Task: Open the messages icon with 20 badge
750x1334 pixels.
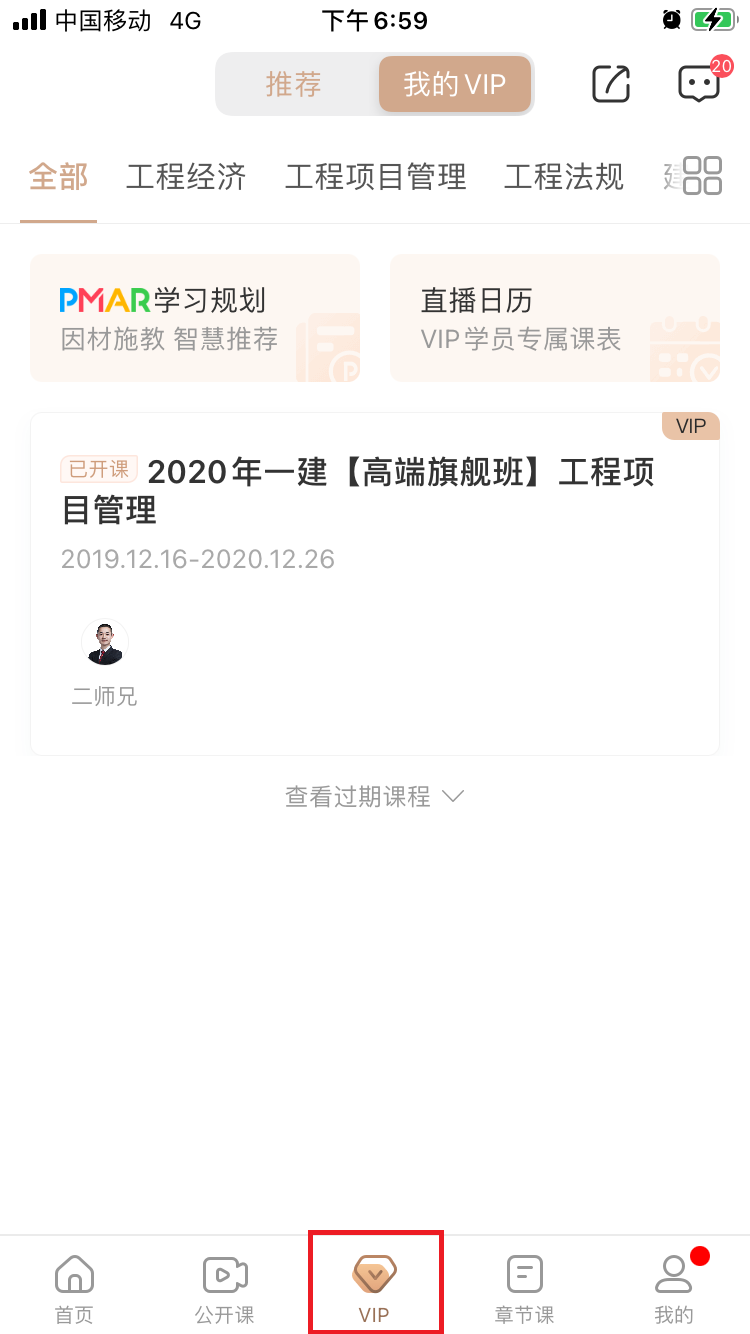Action: pos(699,84)
